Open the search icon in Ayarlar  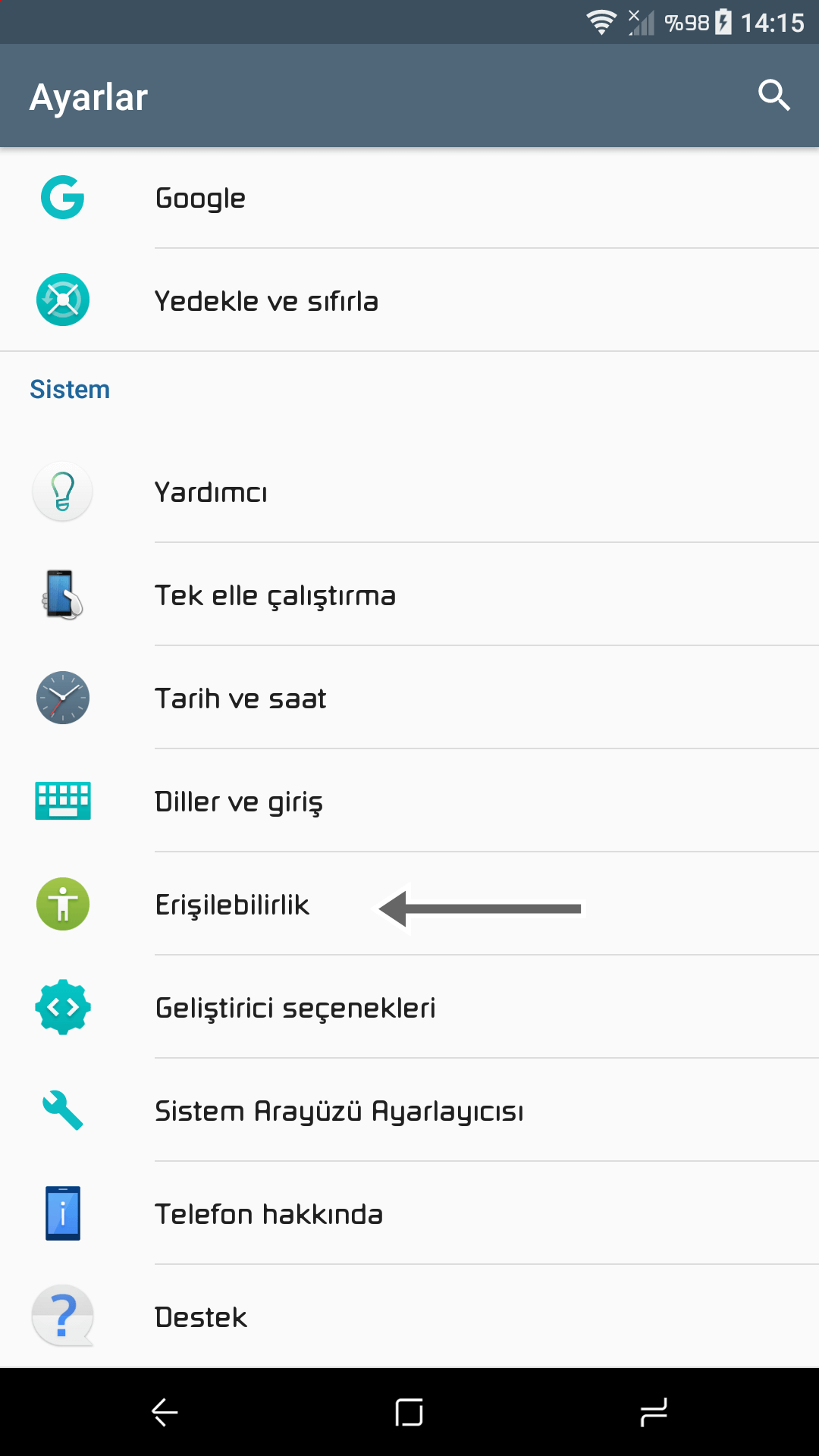773,96
